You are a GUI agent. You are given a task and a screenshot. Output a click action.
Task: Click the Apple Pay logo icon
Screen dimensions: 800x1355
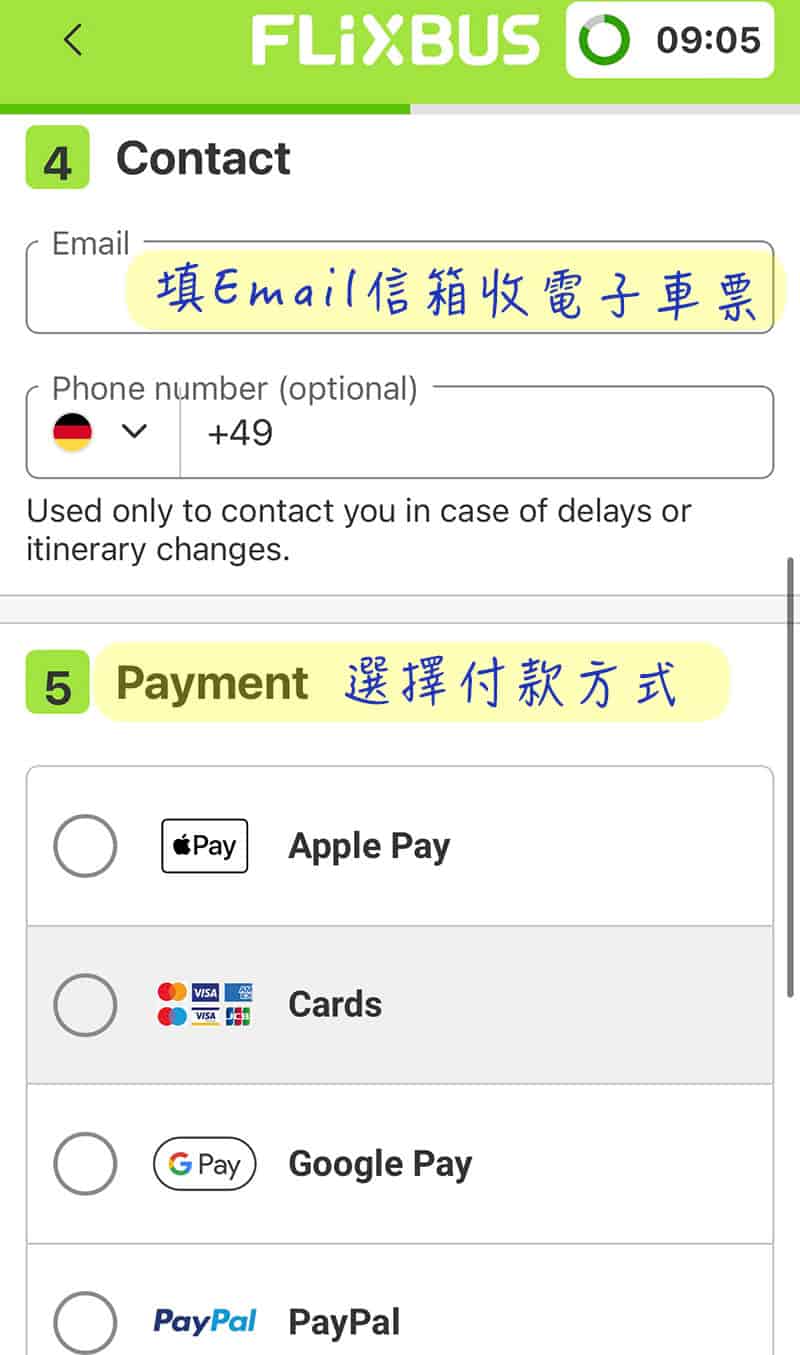coord(204,845)
